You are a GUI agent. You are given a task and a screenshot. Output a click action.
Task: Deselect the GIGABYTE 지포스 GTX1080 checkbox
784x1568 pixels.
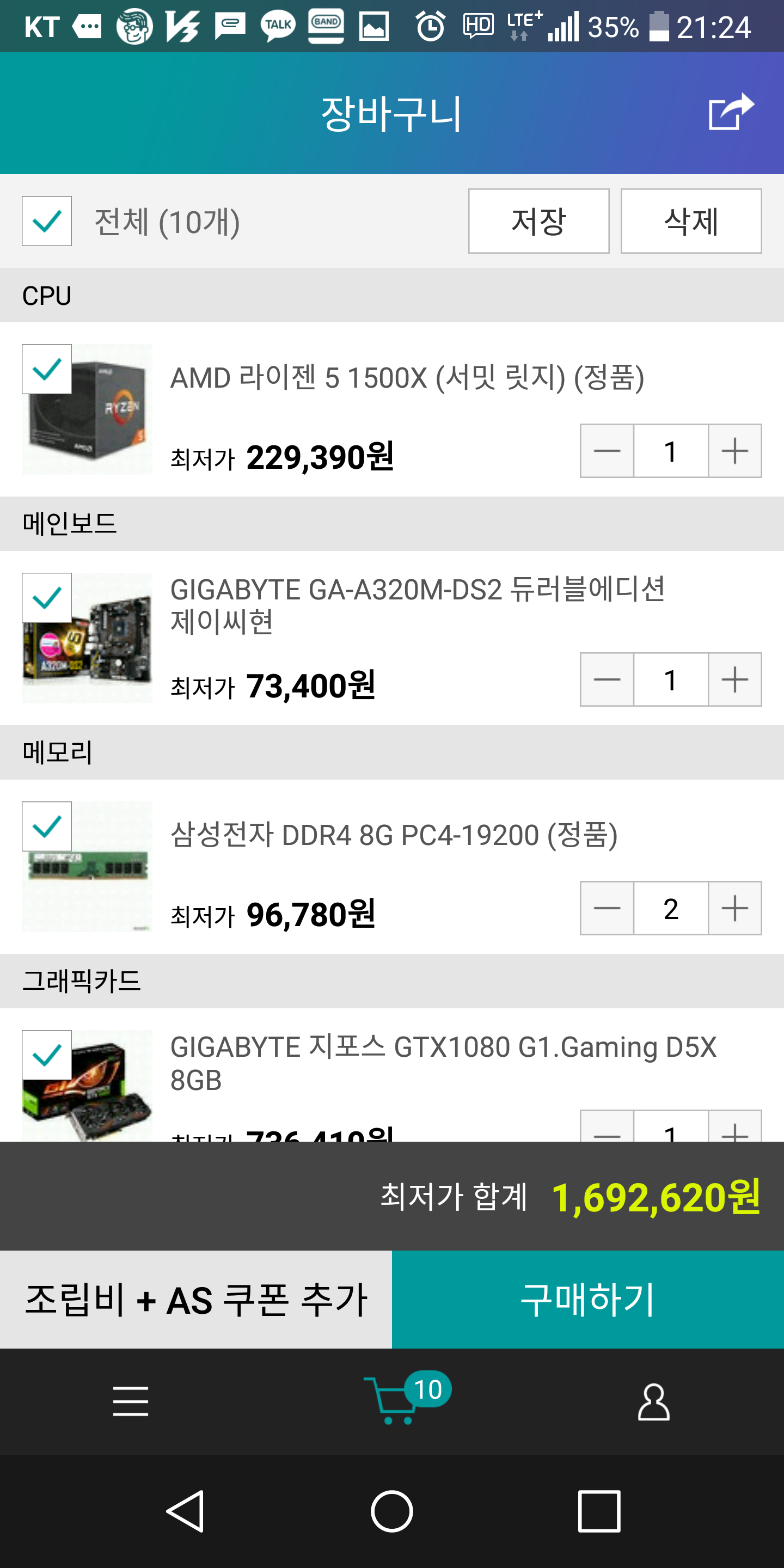(x=47, y=1055)
